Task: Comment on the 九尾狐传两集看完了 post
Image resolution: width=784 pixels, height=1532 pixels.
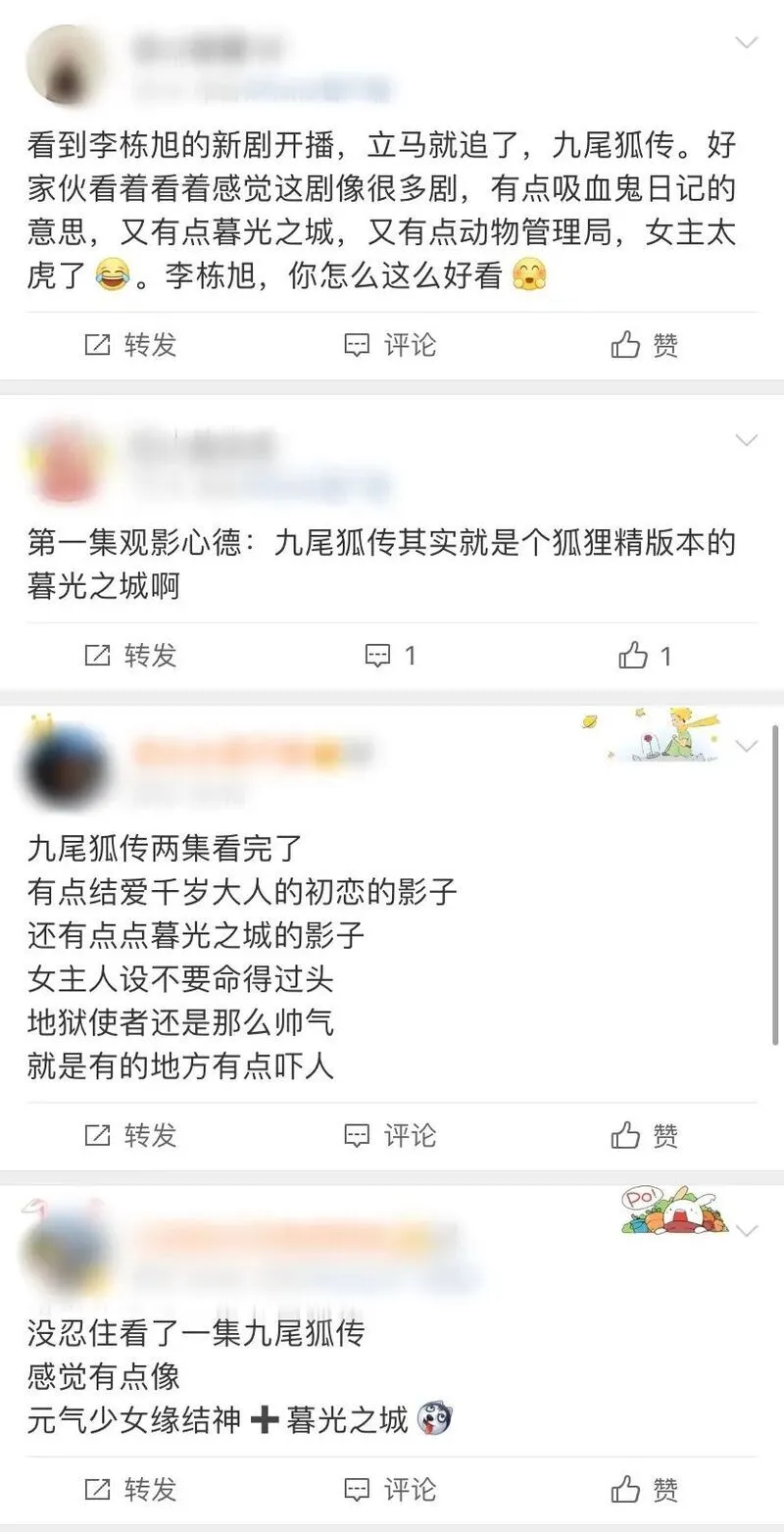Action: (390, 1135)
